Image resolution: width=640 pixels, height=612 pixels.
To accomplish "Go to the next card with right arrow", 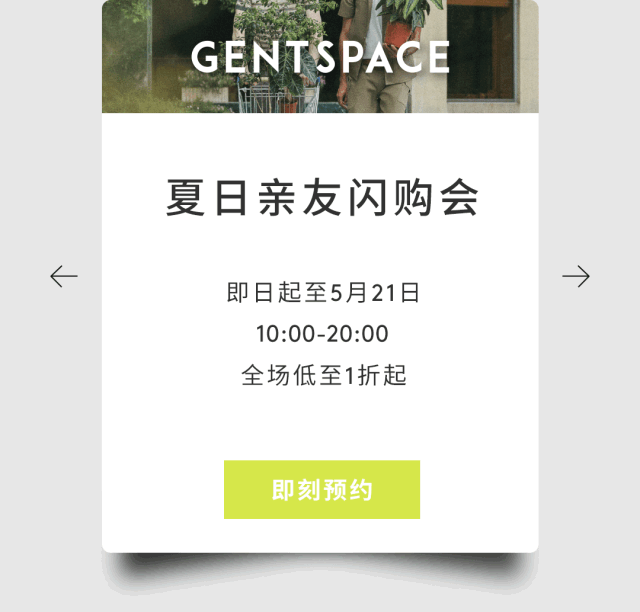I will [x=575, y=276].
